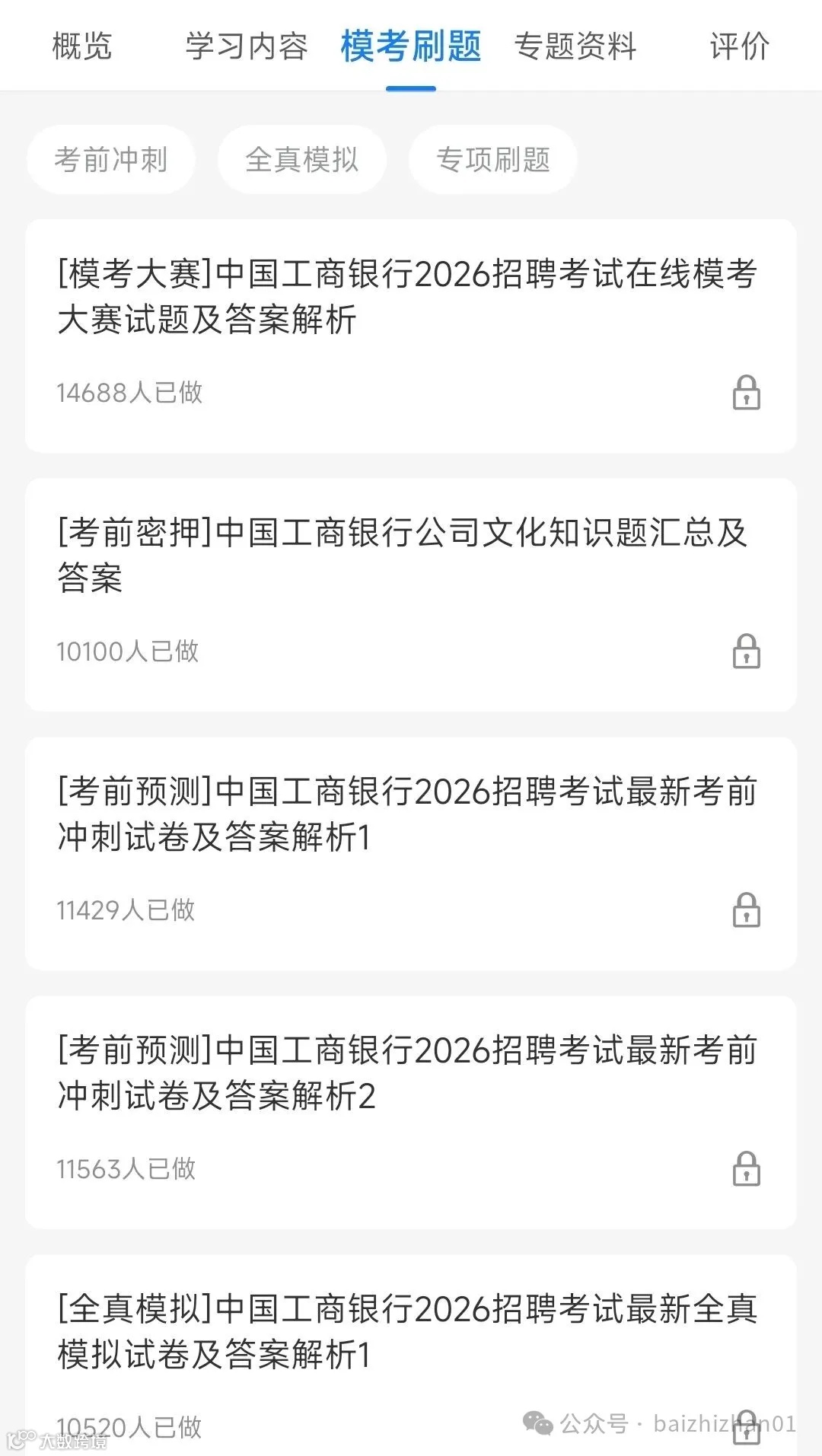Tap the lock icon beside 10100人已做
Image resolution: width=822 pixels, height=1456 pixels.
[747, 652]
